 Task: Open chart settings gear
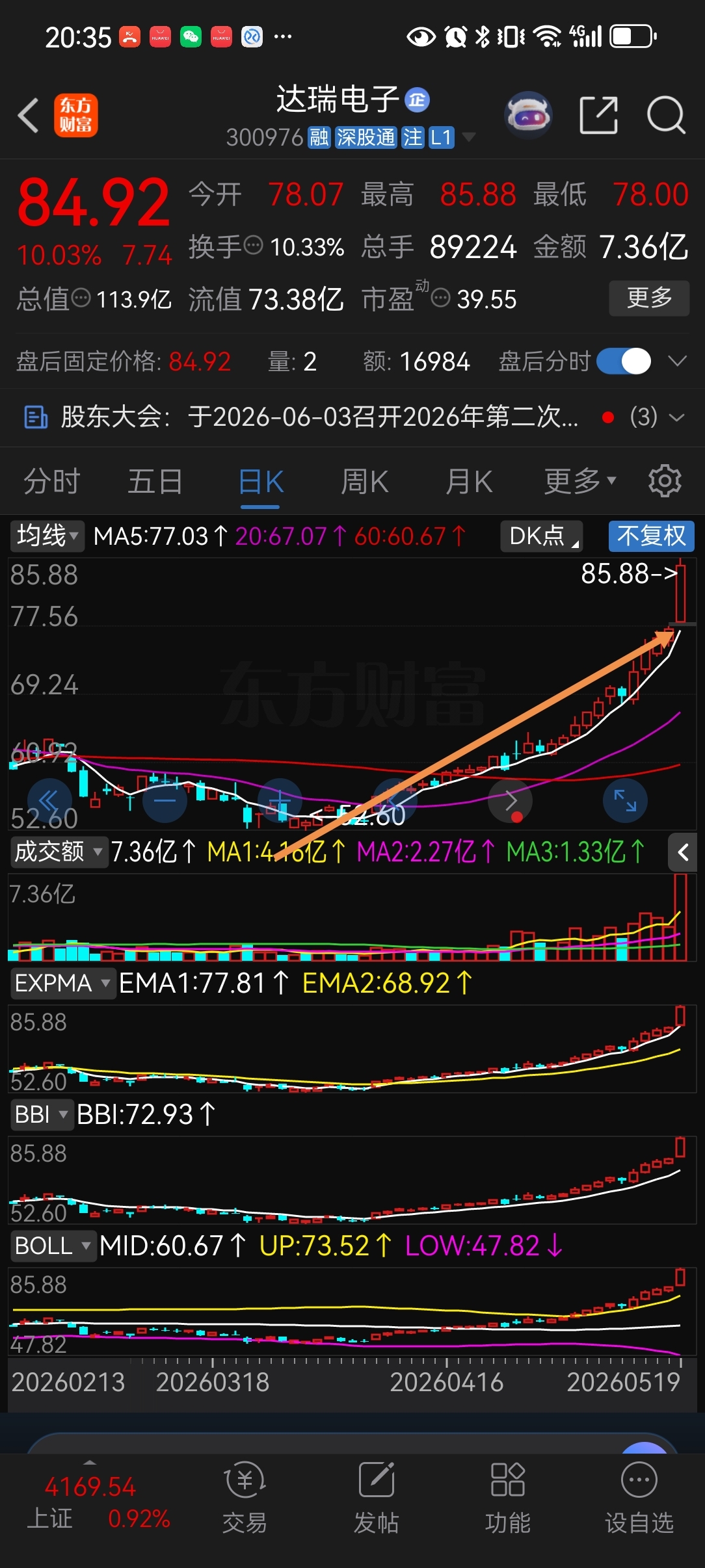(665, 481)
